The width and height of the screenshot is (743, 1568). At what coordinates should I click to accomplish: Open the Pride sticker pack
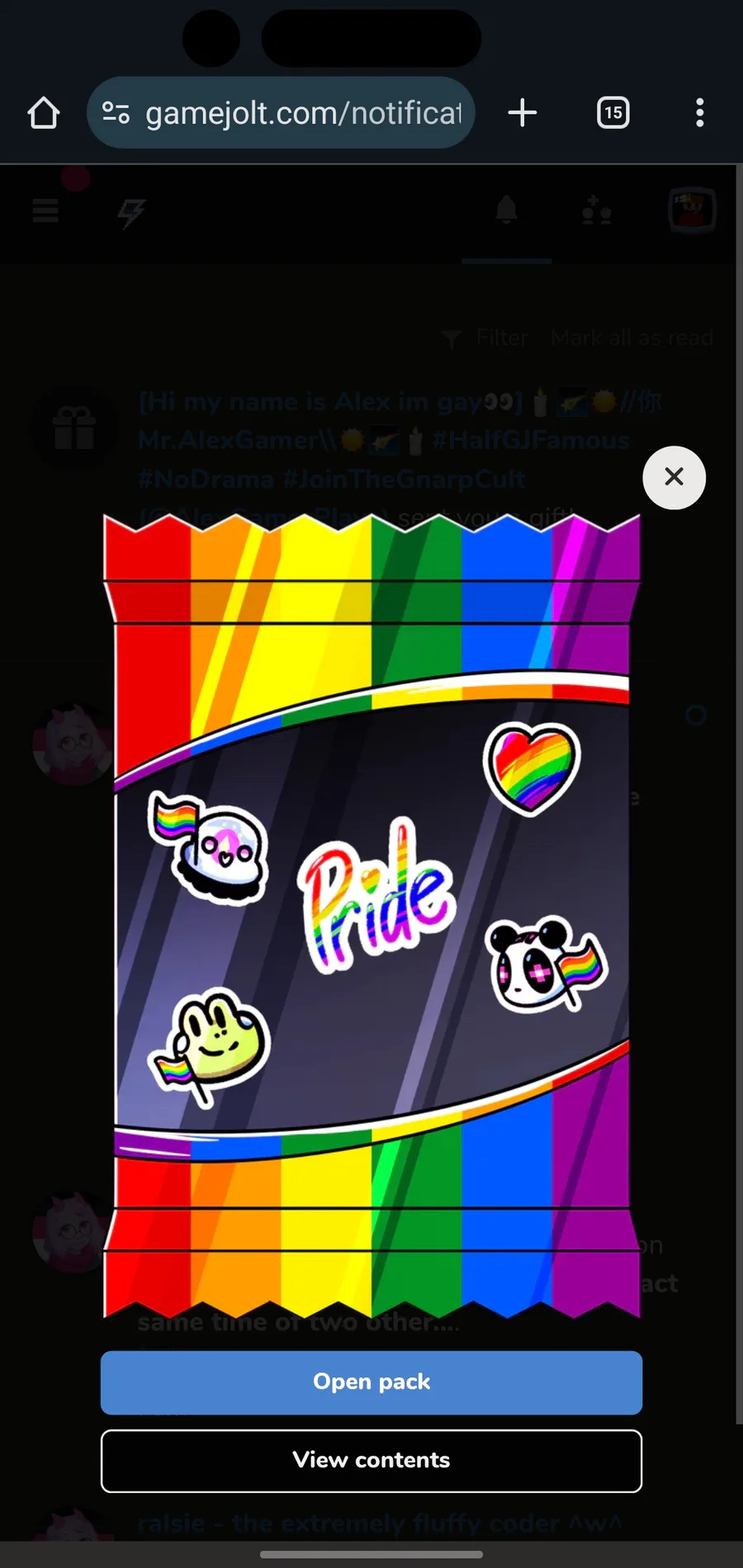[371, 1382]
